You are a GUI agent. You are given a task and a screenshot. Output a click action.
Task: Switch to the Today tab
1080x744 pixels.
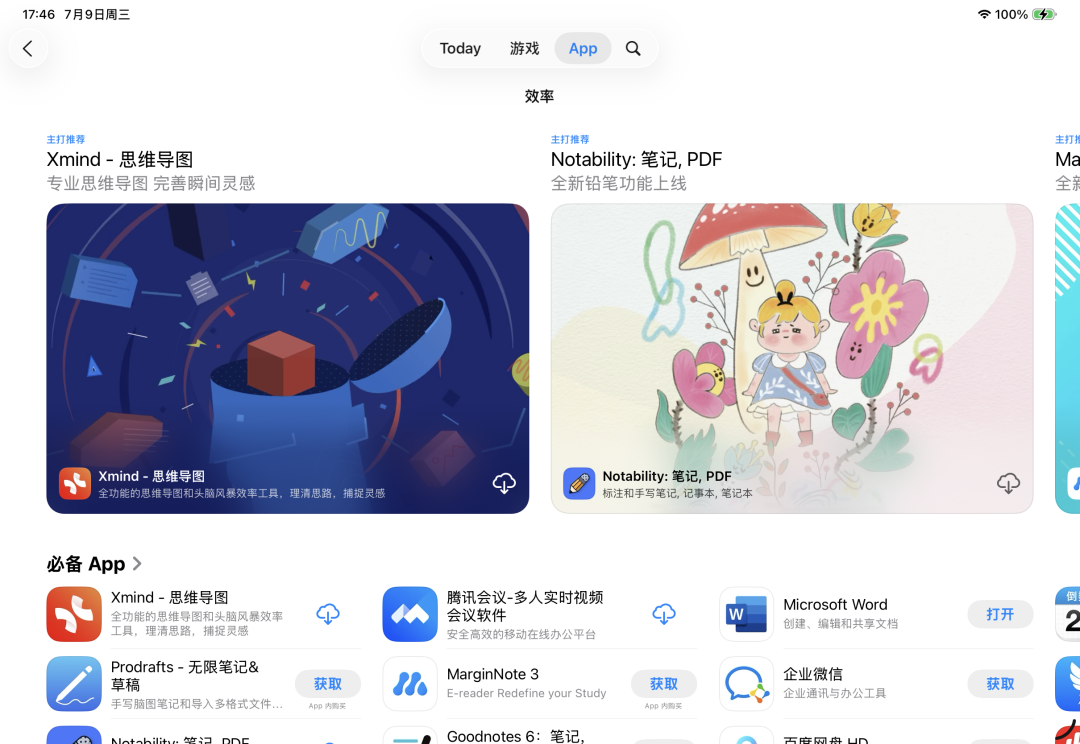tap(460, 48)
